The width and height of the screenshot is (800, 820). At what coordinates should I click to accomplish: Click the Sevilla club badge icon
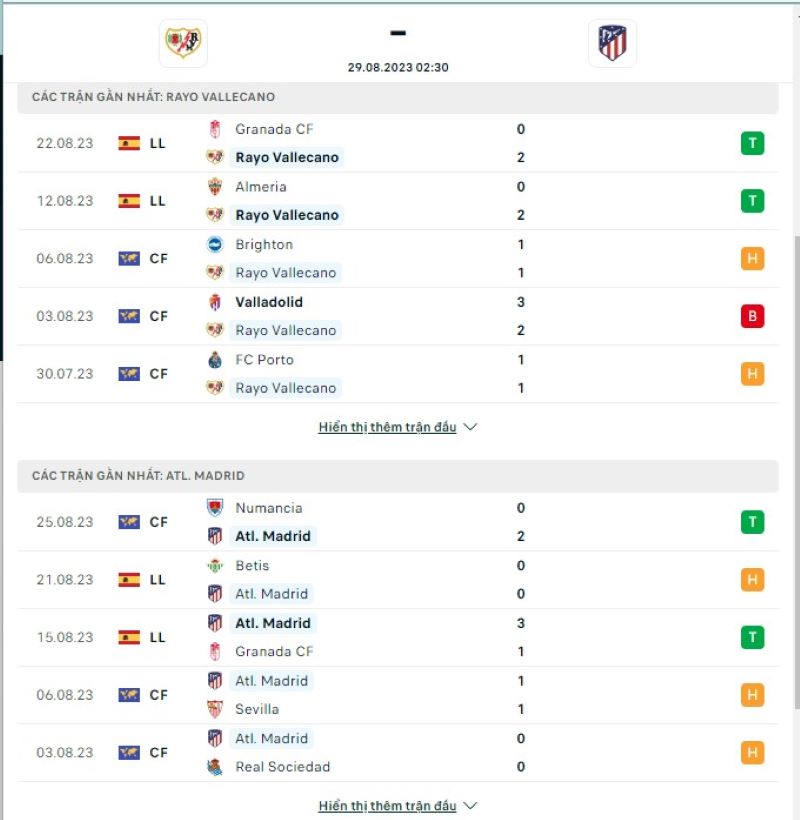[x=216, y=709]
